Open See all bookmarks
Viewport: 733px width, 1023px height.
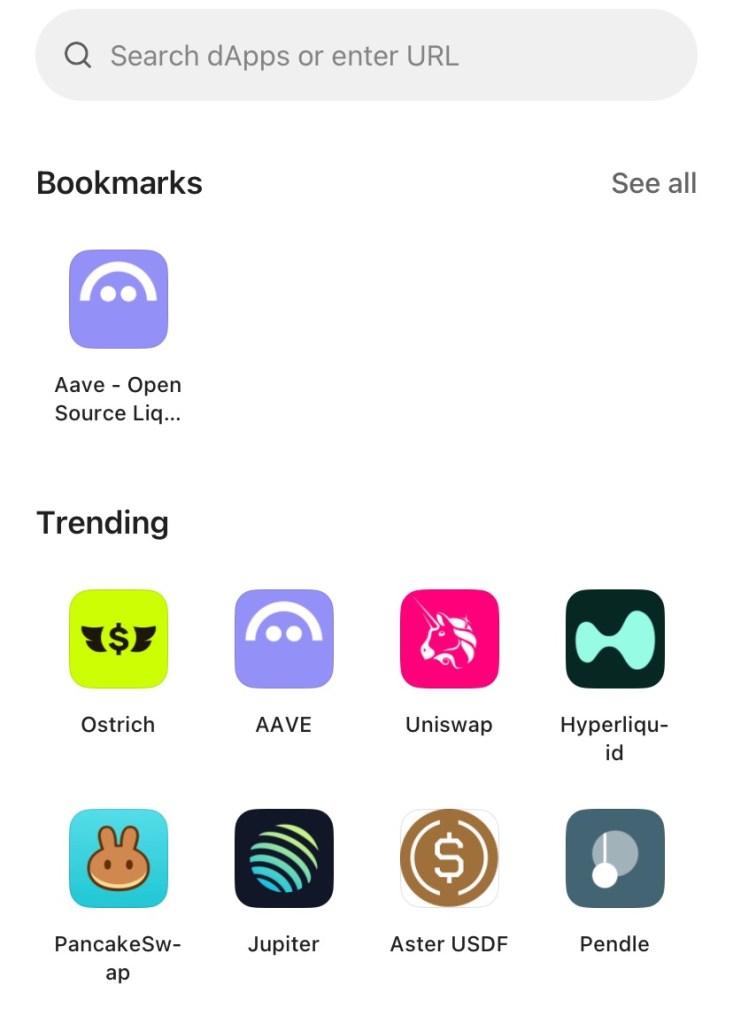[653, 184]
